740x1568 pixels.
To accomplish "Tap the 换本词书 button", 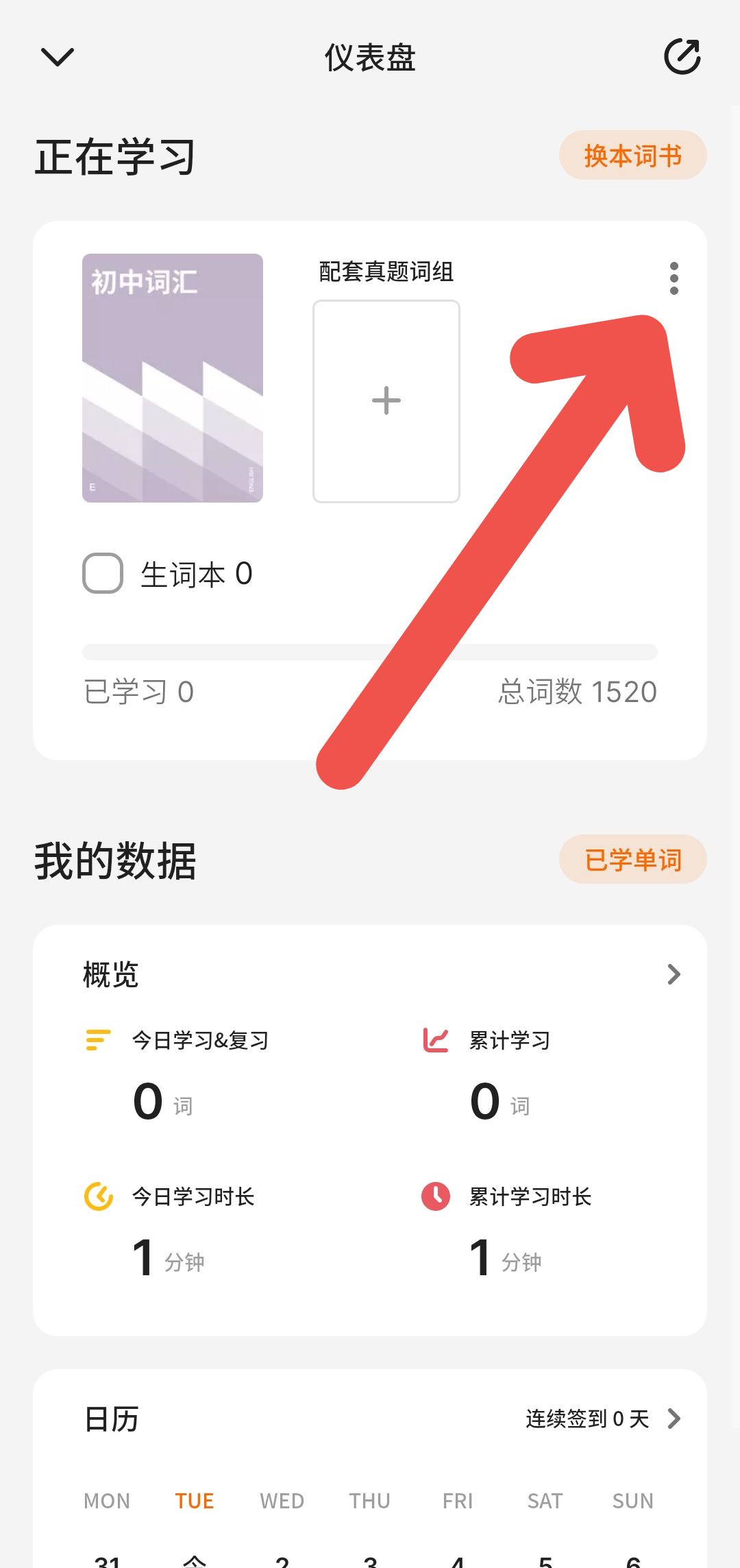I will pos(631,156).
